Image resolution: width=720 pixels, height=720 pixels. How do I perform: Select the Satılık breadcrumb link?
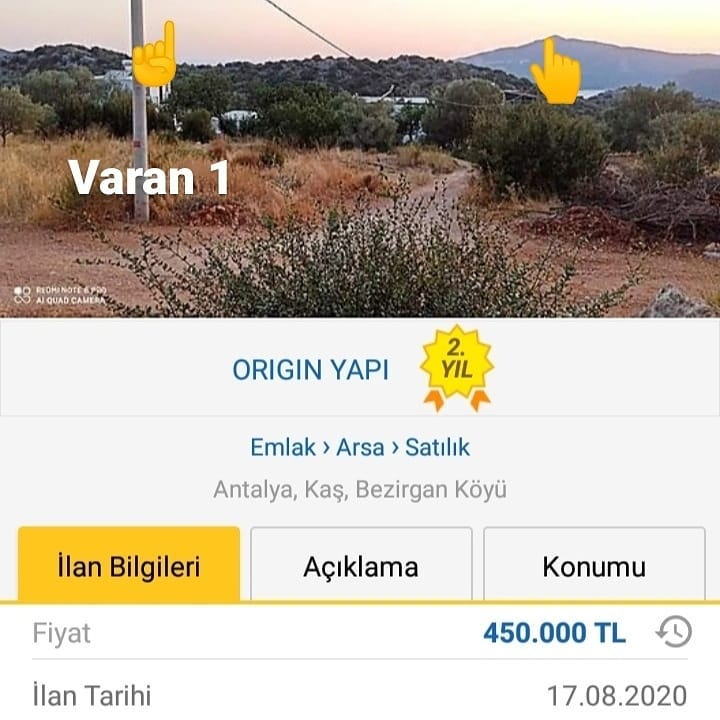(437, 447)
